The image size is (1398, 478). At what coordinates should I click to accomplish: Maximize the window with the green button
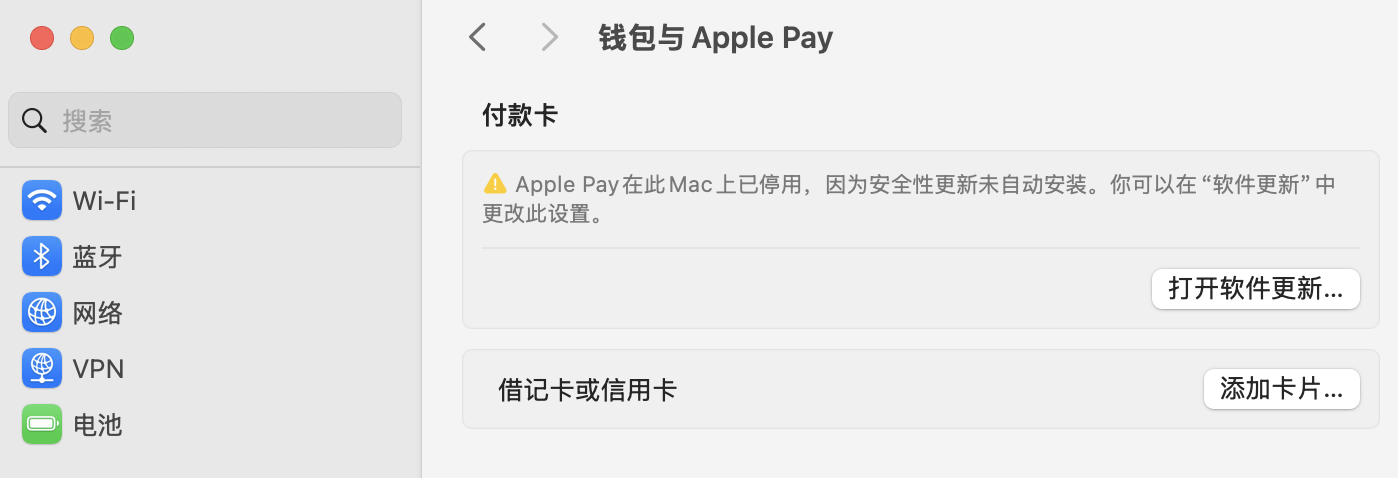pyautogui.click(x=122, y=39)
